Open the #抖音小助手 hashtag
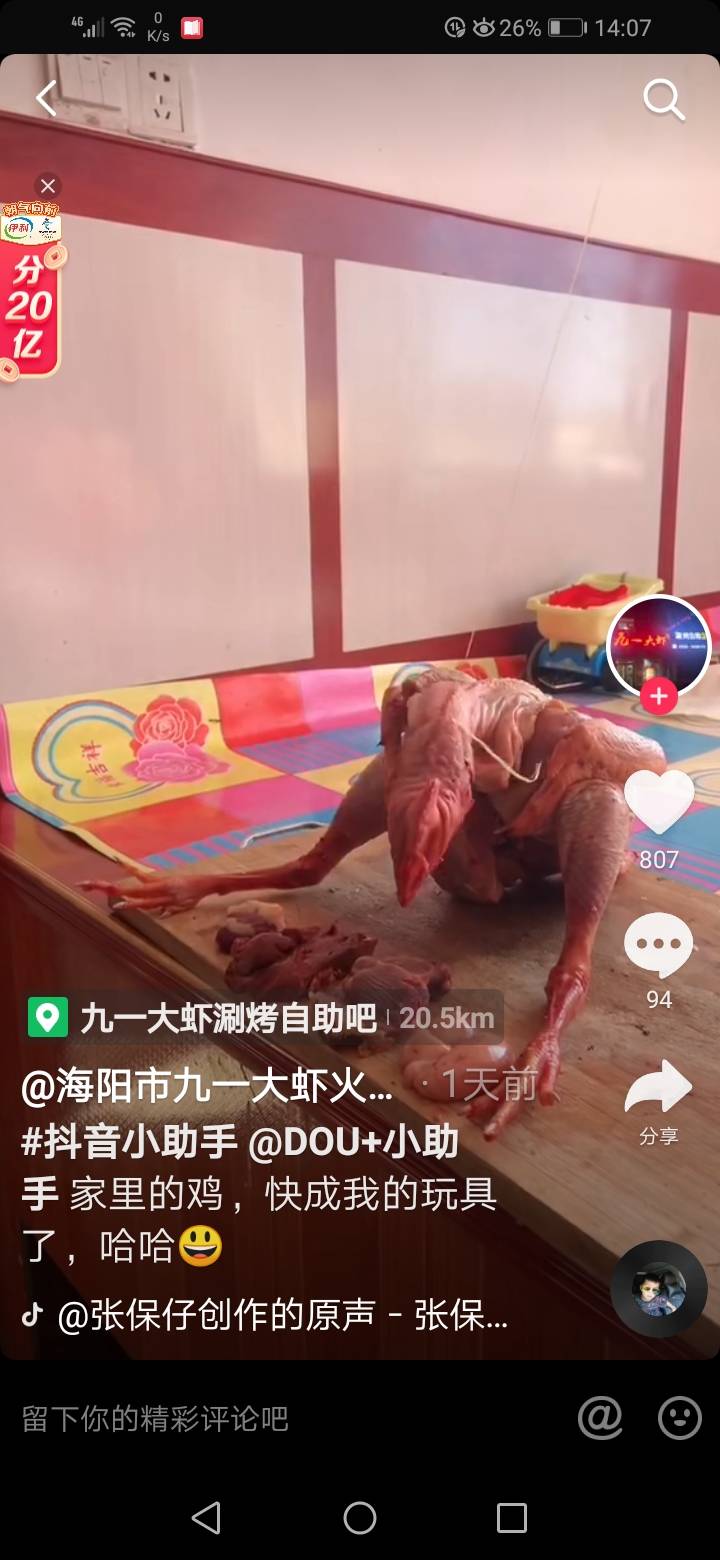 pyautogui.click(x=130, y=1141)
